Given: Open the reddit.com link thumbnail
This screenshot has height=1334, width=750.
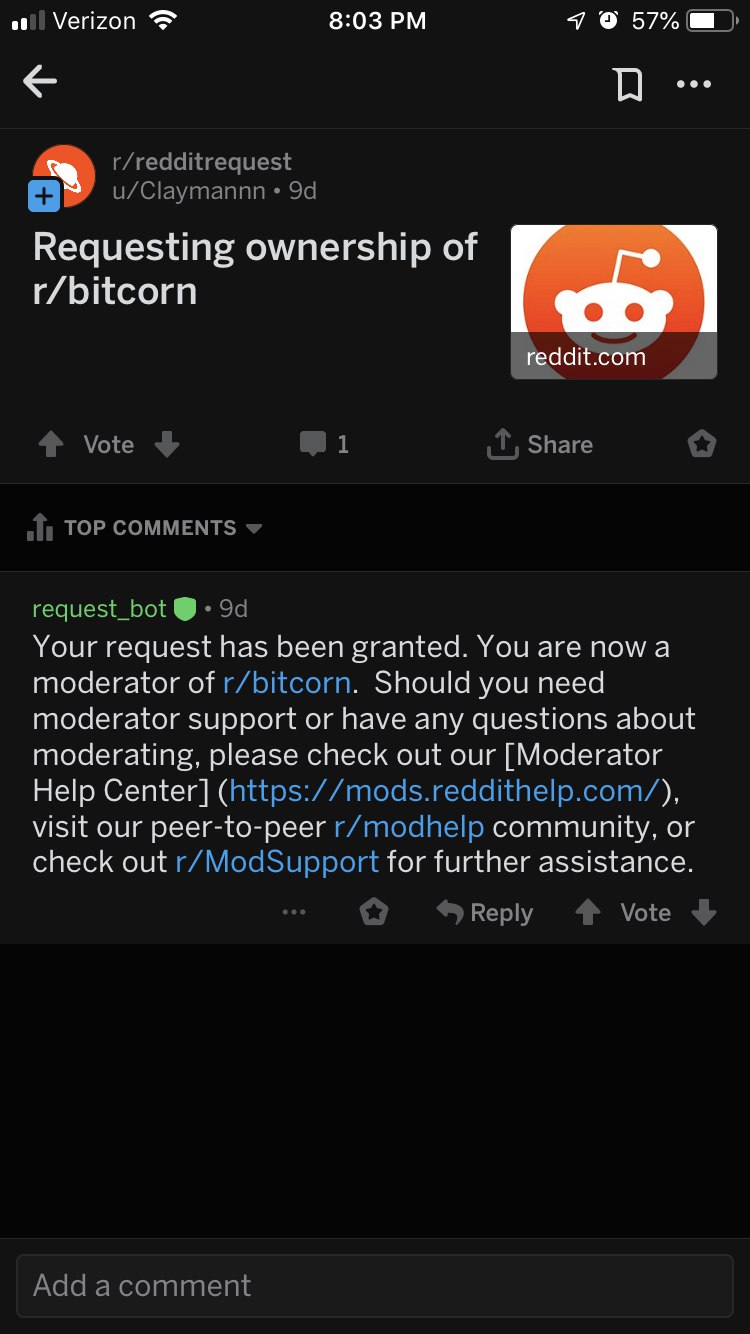Looking at the screenshot, I should 614,302.
